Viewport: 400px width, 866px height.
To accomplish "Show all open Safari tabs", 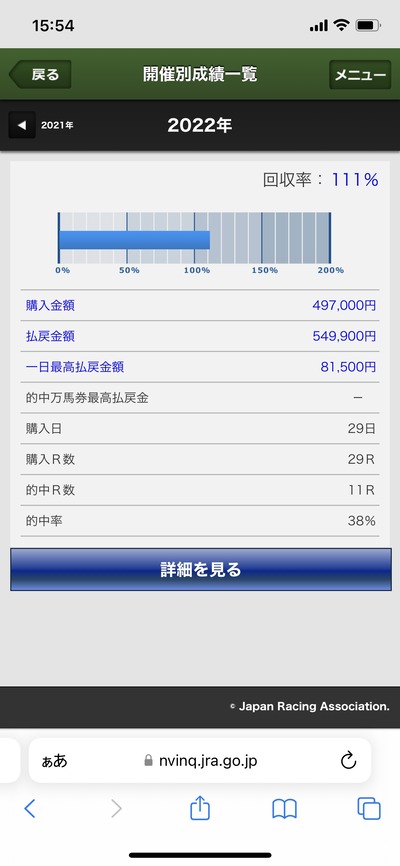I will point(369,809).
